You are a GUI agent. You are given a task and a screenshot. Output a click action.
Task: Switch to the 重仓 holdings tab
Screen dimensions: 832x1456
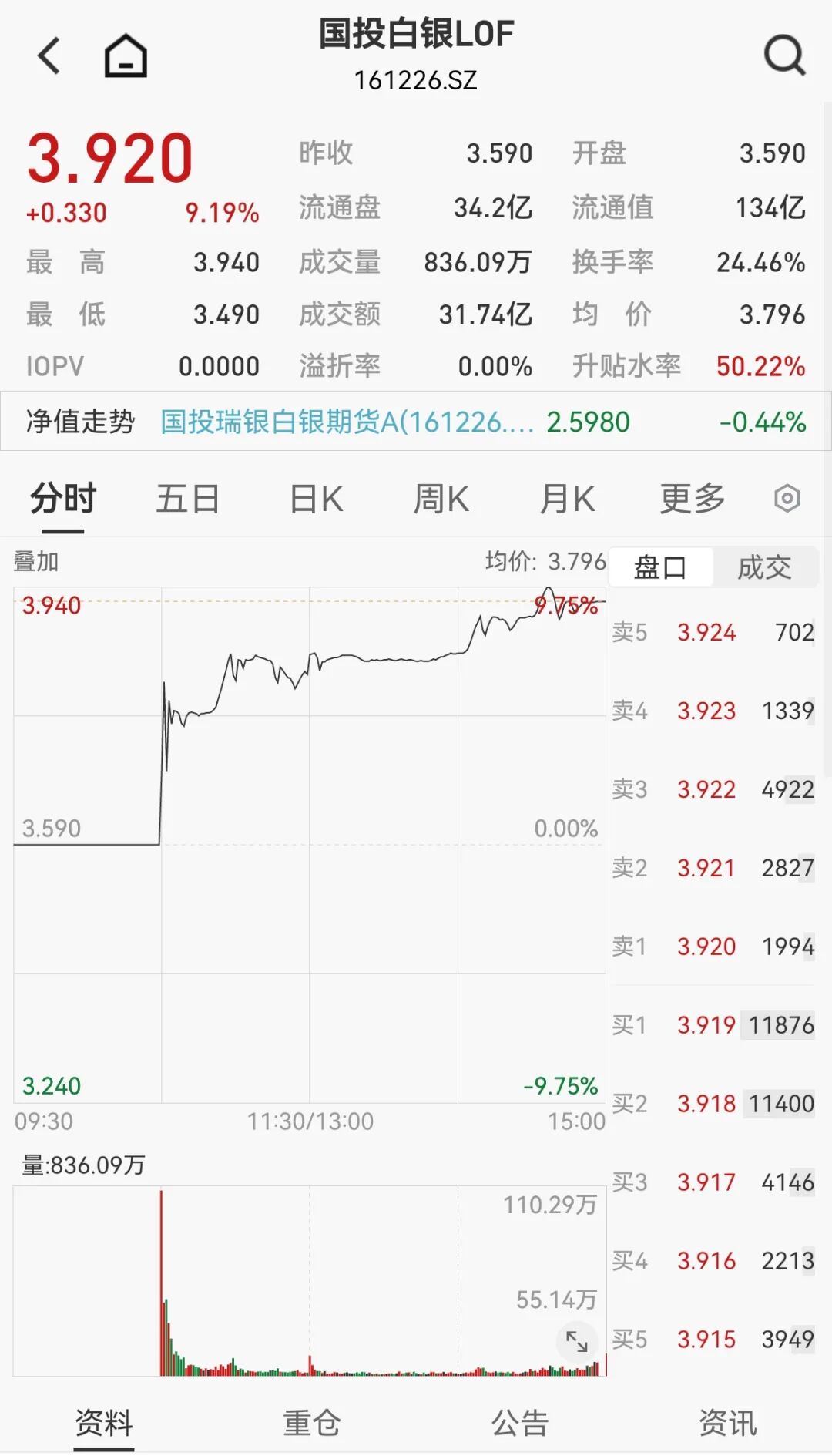click(312, 1421)
